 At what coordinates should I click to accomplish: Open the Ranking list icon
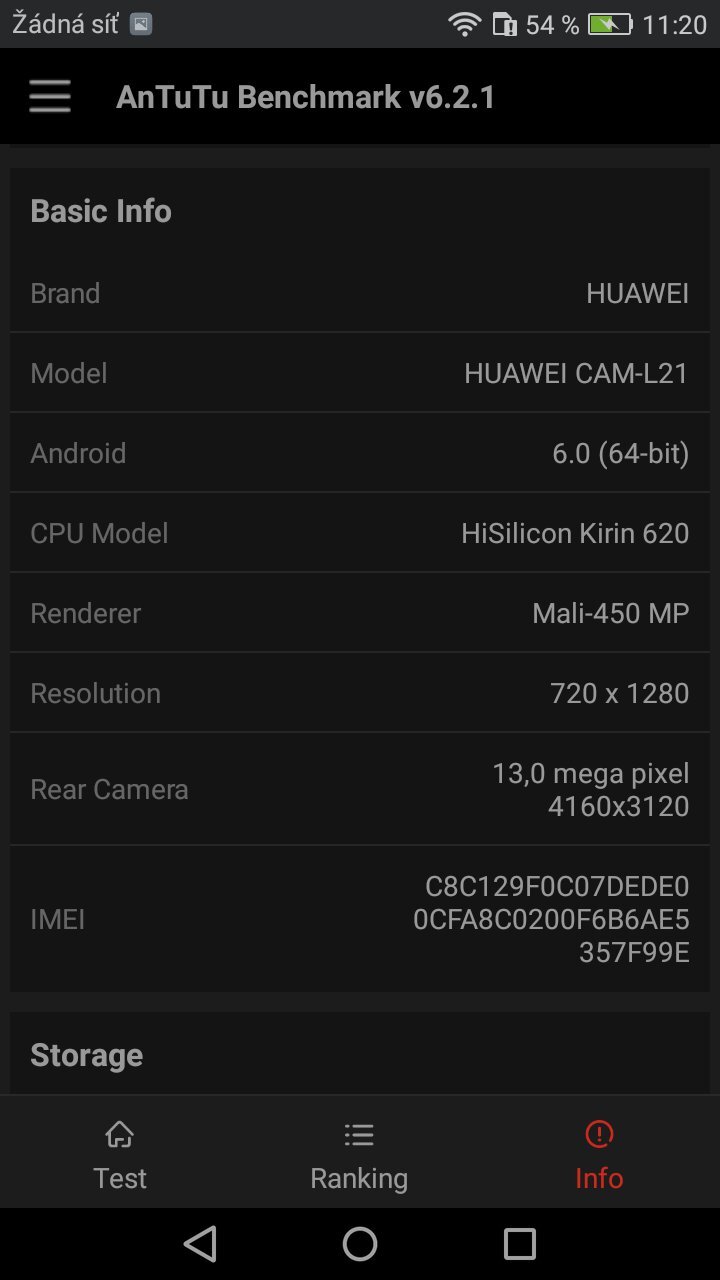[x=359, y=1134]
